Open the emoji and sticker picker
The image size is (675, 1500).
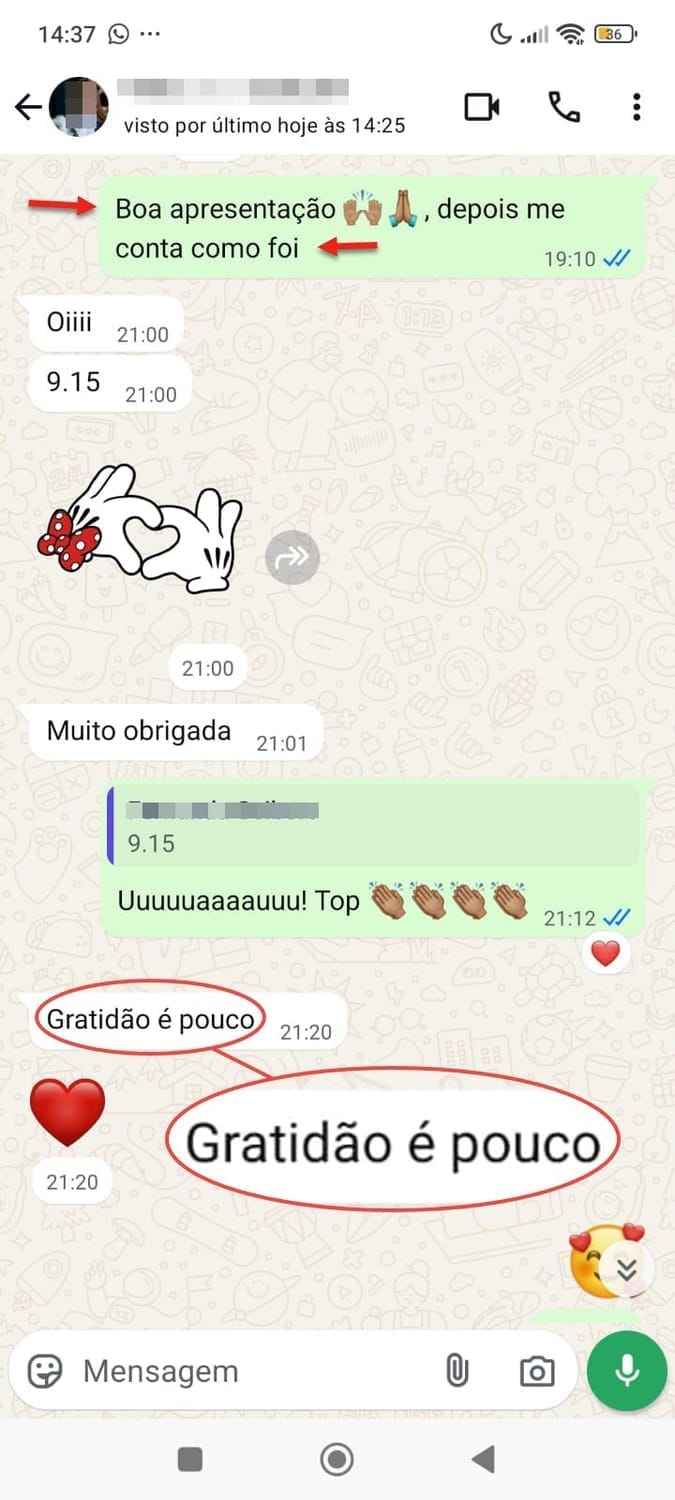[45, 1371]
